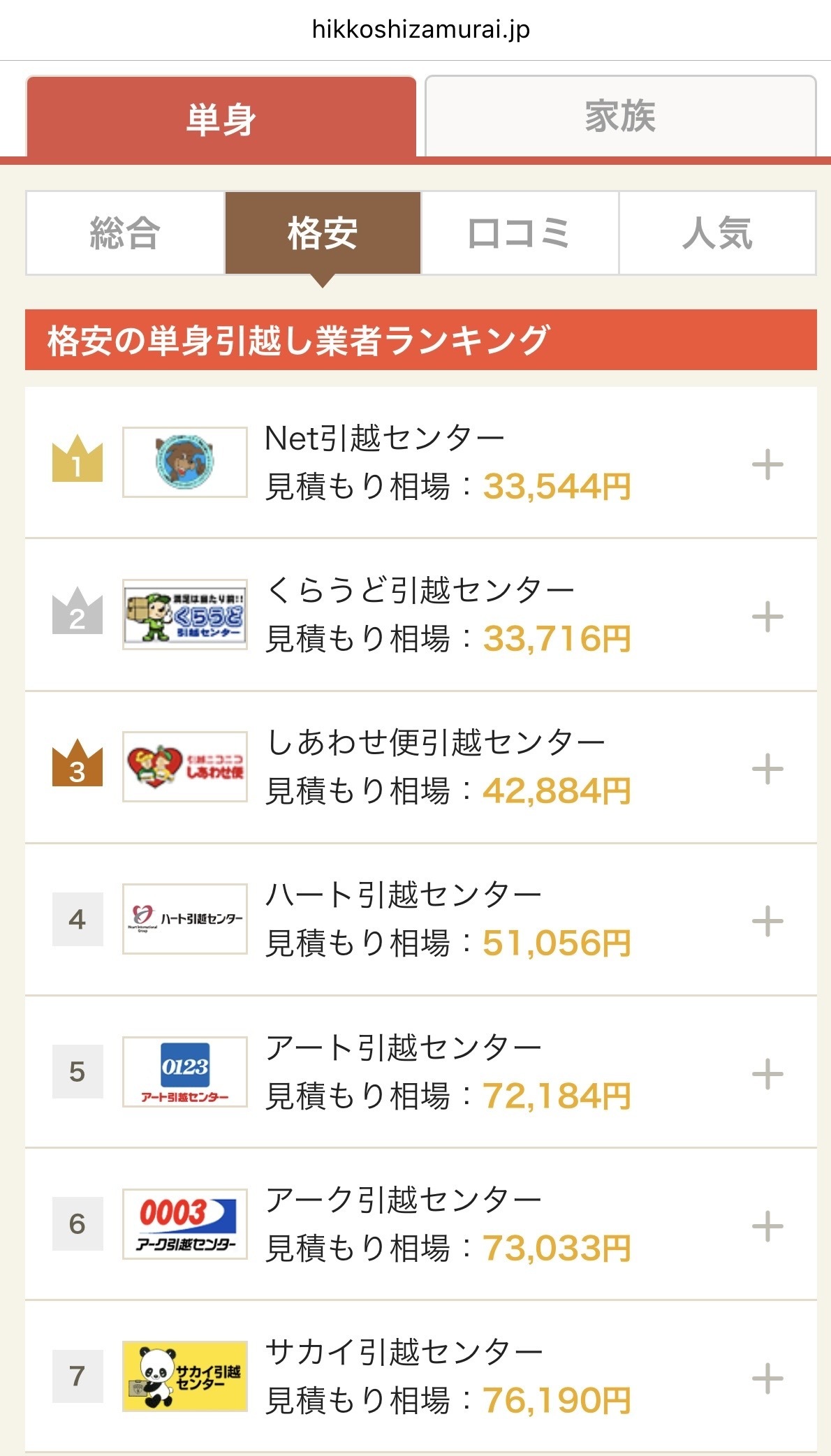Image resolution: width=831 pixels, height=1456 pixels.
Task: Open the 総合 ranking tab
Action: click(x=126, y=233)
